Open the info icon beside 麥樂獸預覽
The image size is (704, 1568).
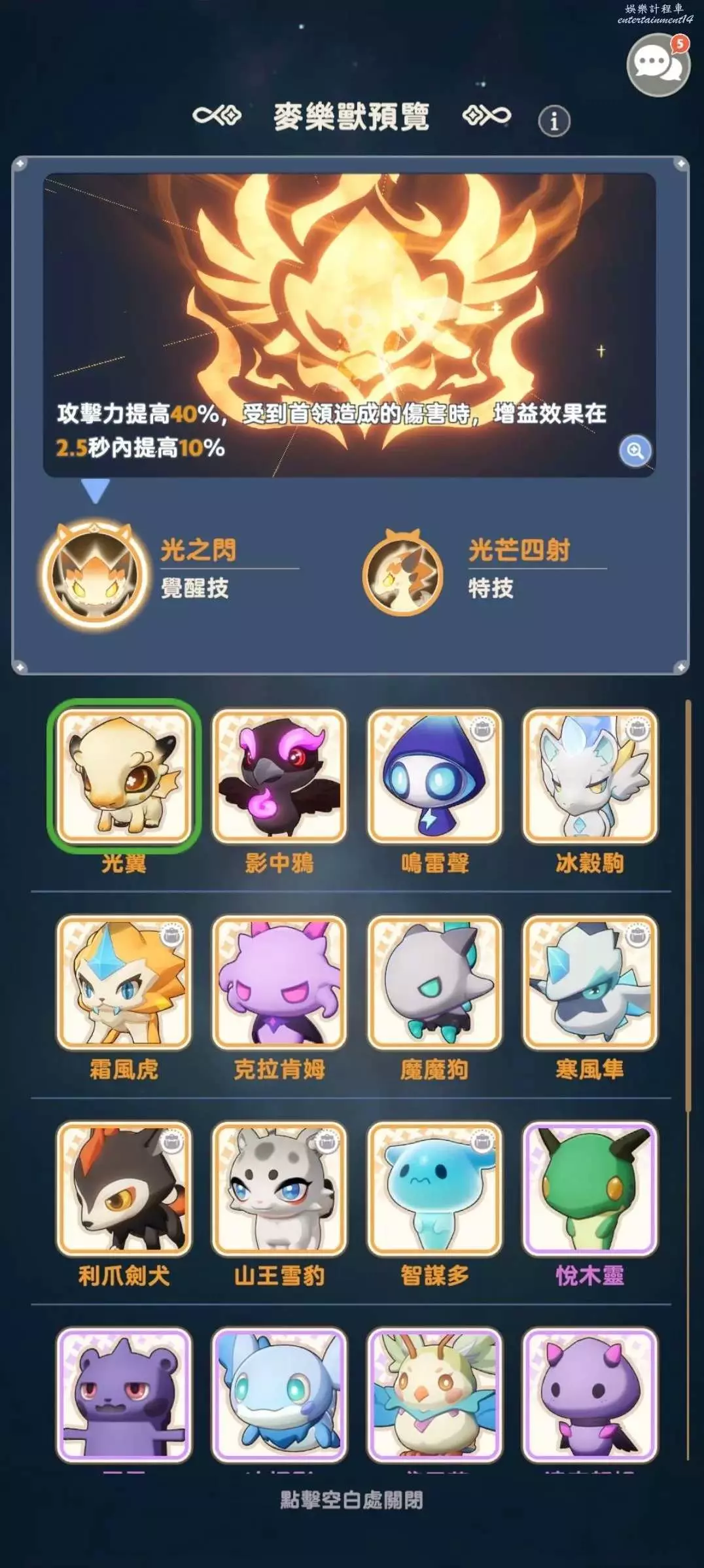click(x=554, y=121)
